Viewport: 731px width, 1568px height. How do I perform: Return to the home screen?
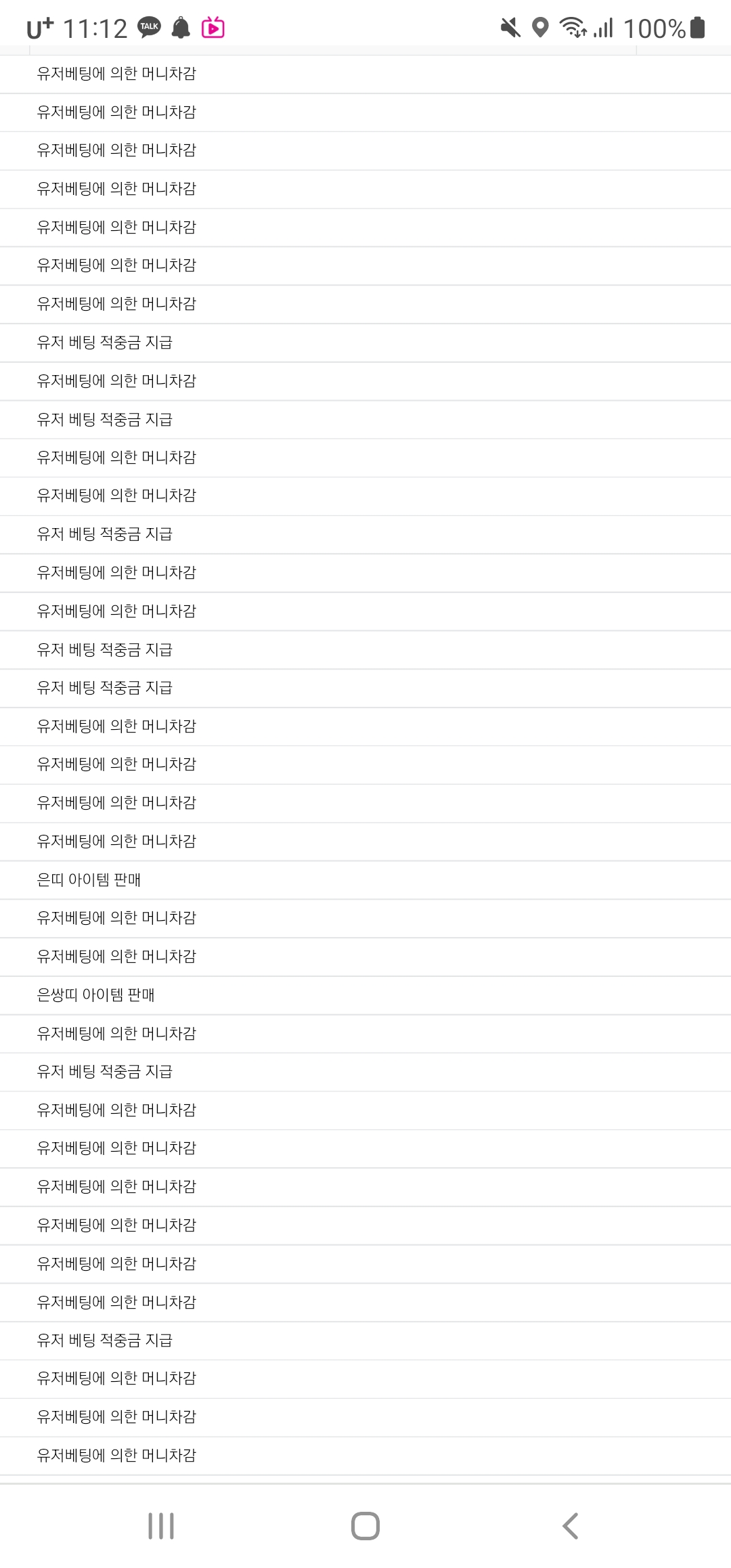[365, 1525]
